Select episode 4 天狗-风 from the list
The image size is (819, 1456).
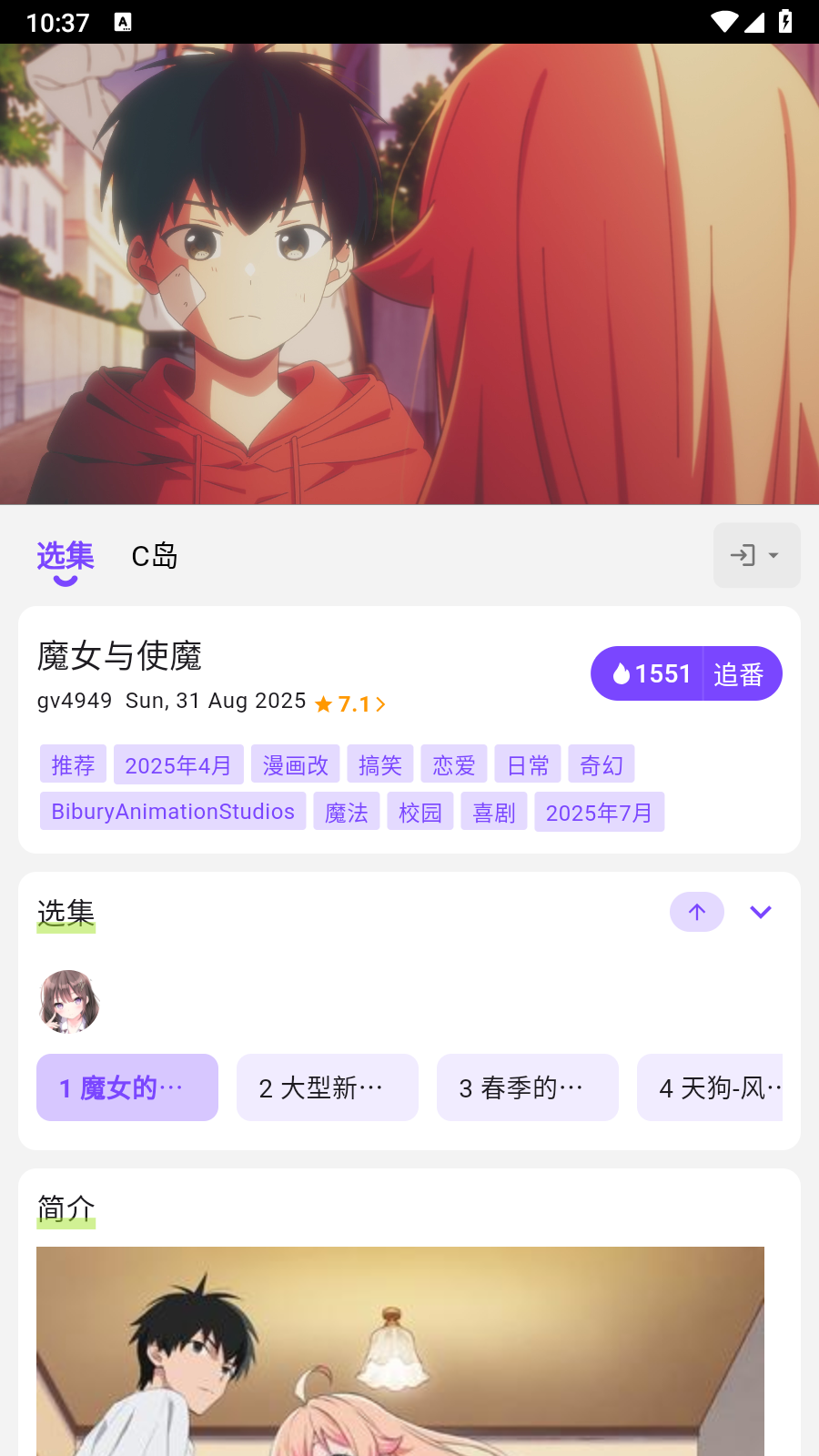coord(719,1087)
